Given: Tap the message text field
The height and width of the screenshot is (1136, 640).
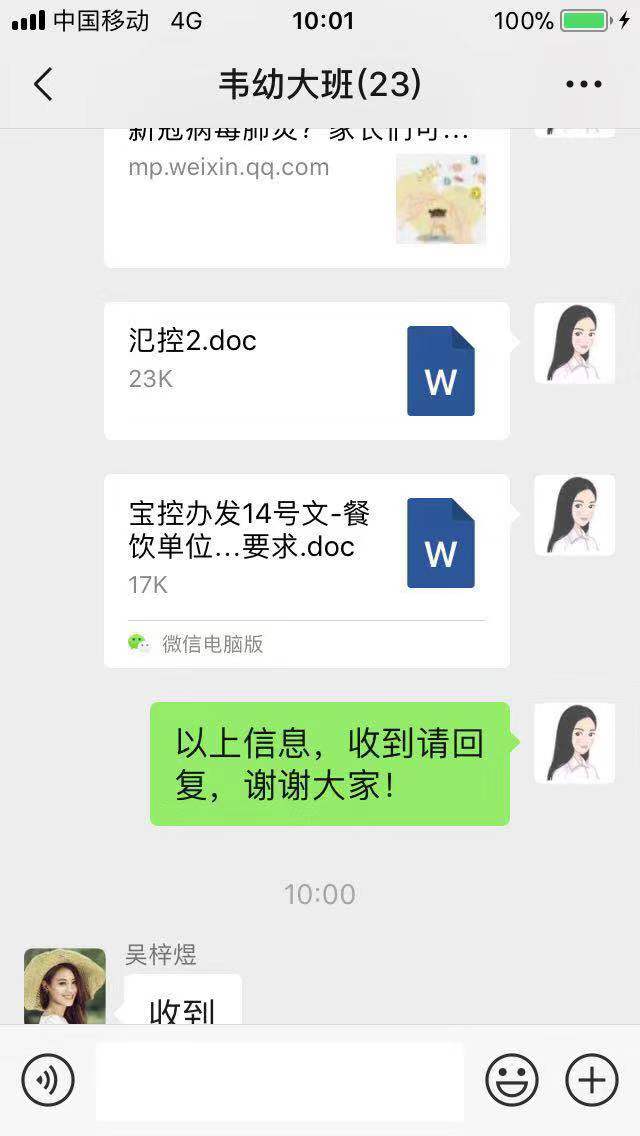Looking at the screenshot, I should 280,1080.
